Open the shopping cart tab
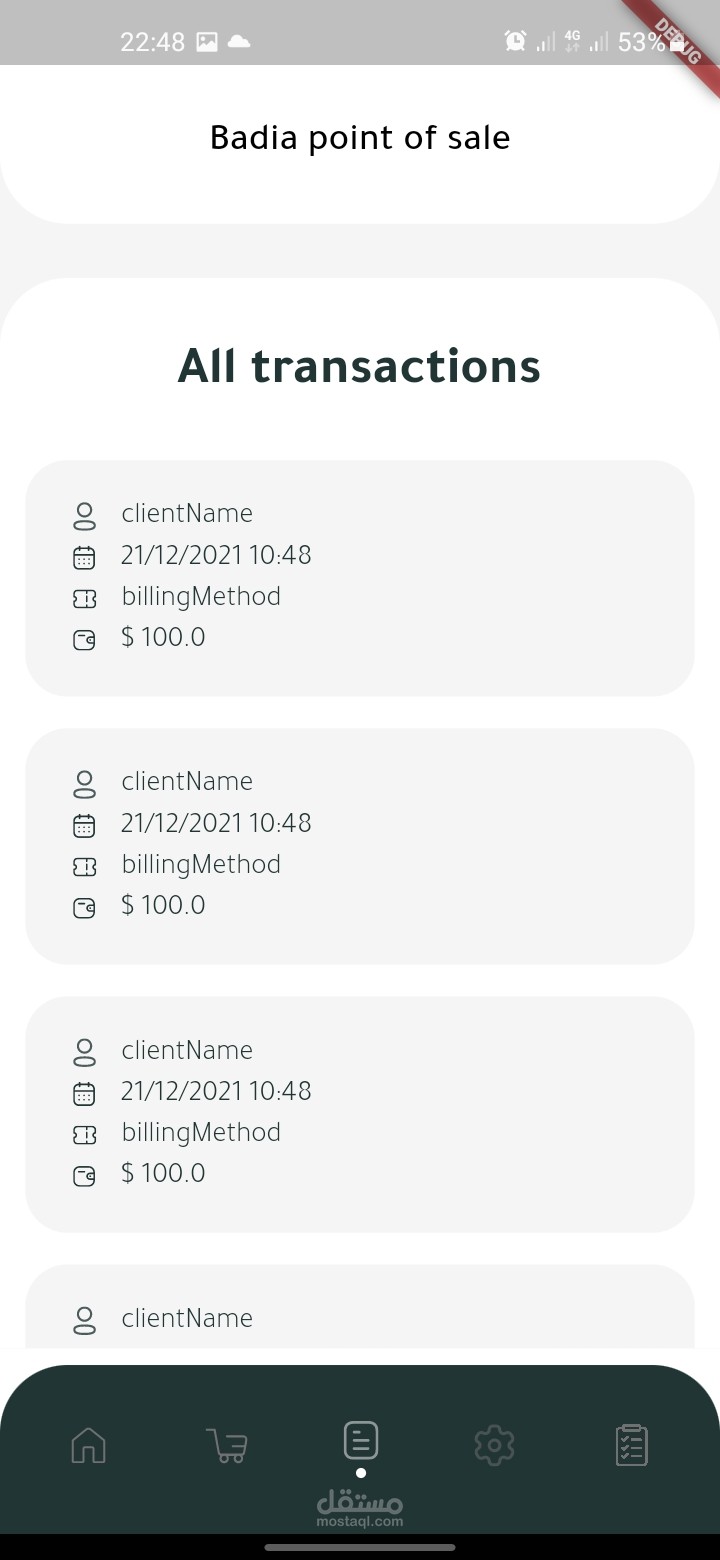 (x=227, y=1445)
